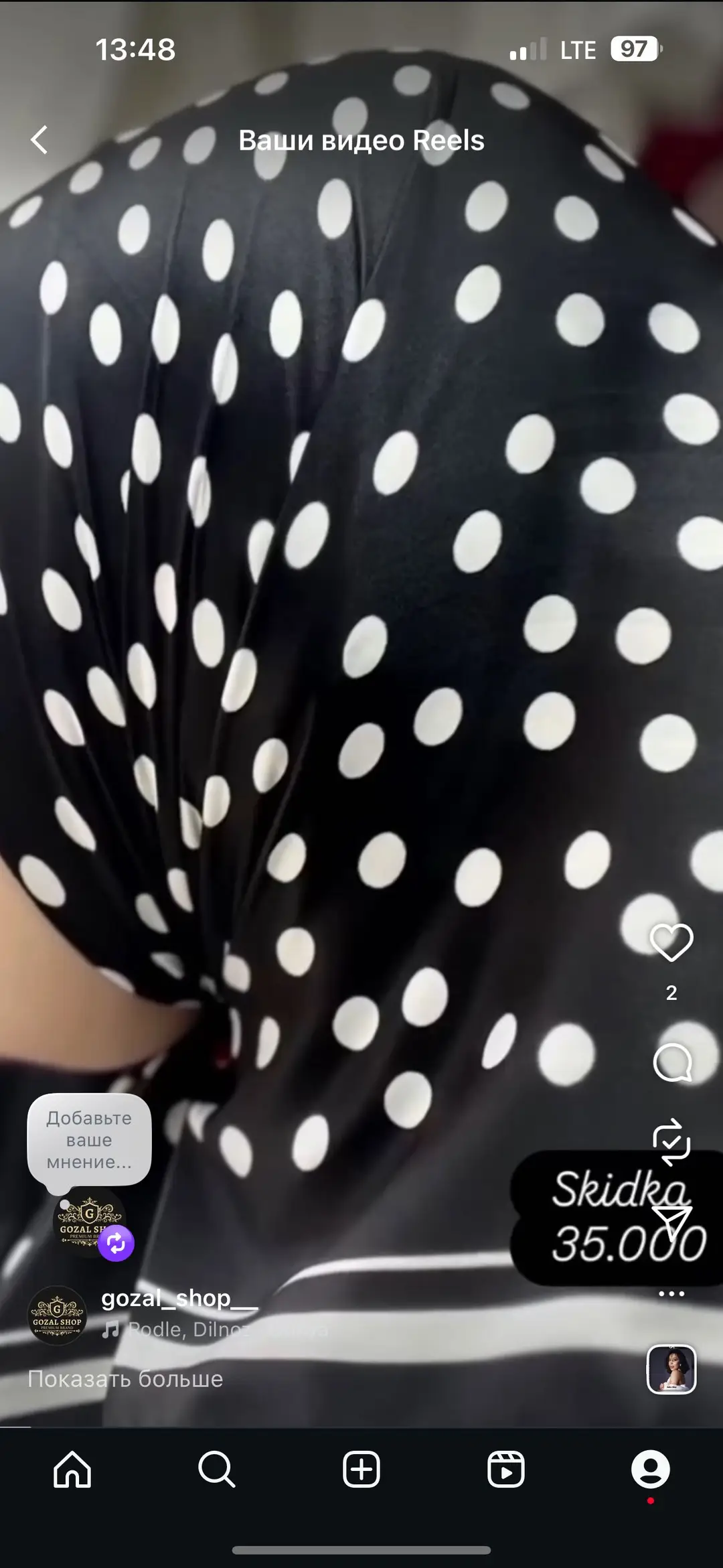Like this reel with the heart
Screen dimensions: 723x1568
tap(671, 942)
